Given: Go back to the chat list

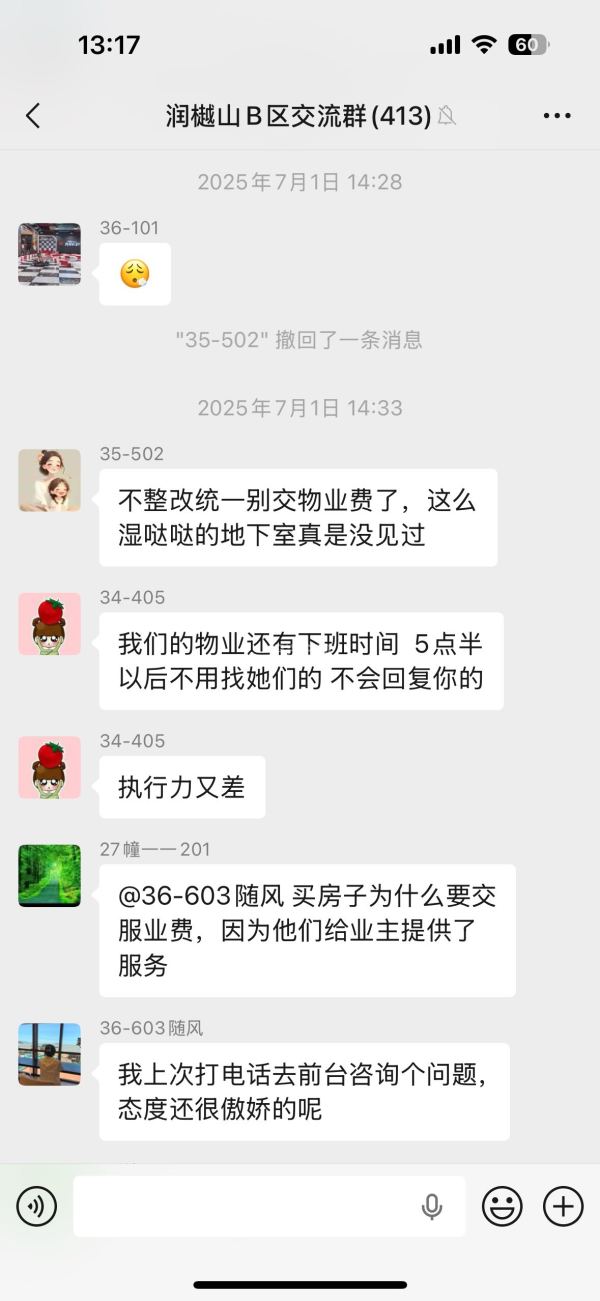Looking at the screenshot, I should [33, 116].
